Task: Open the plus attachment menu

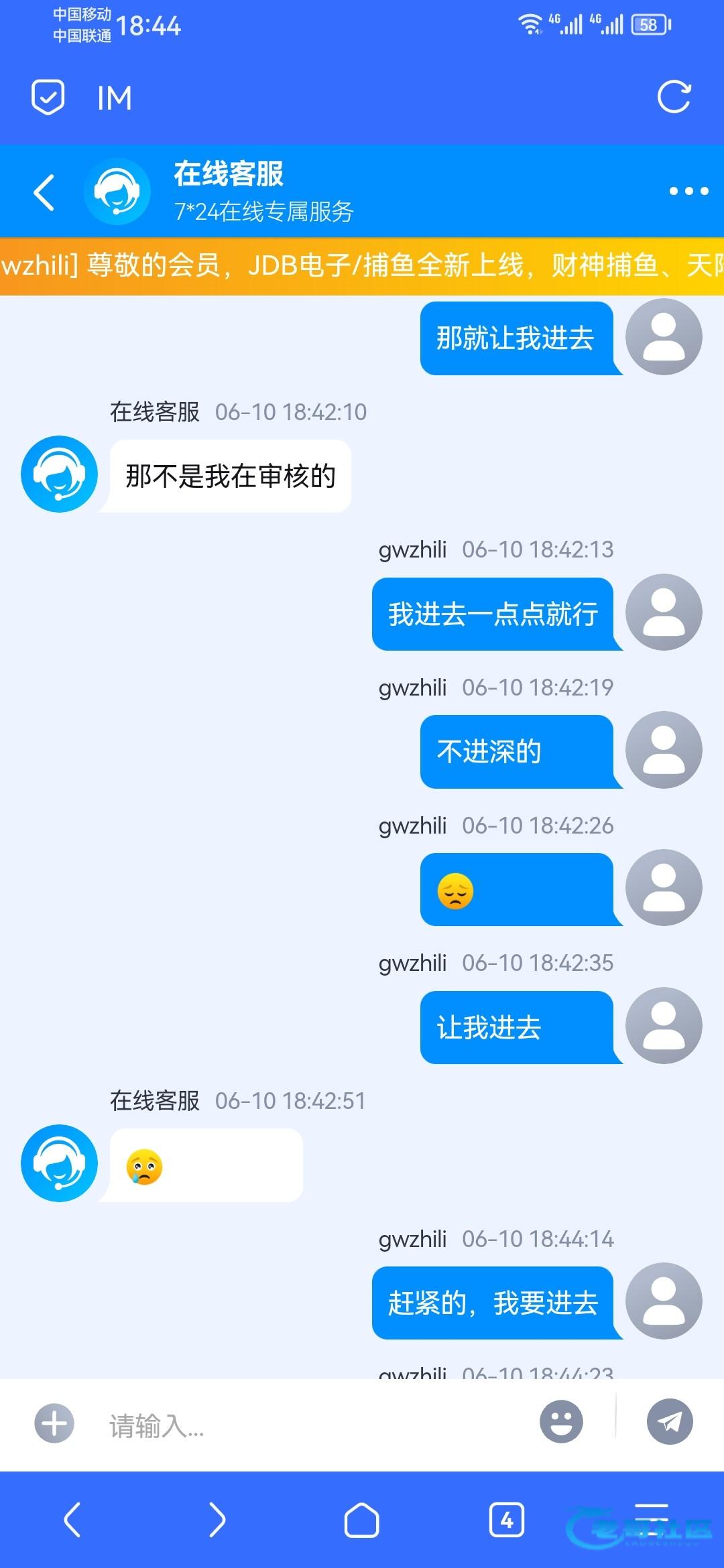Action: point(54,1423)
